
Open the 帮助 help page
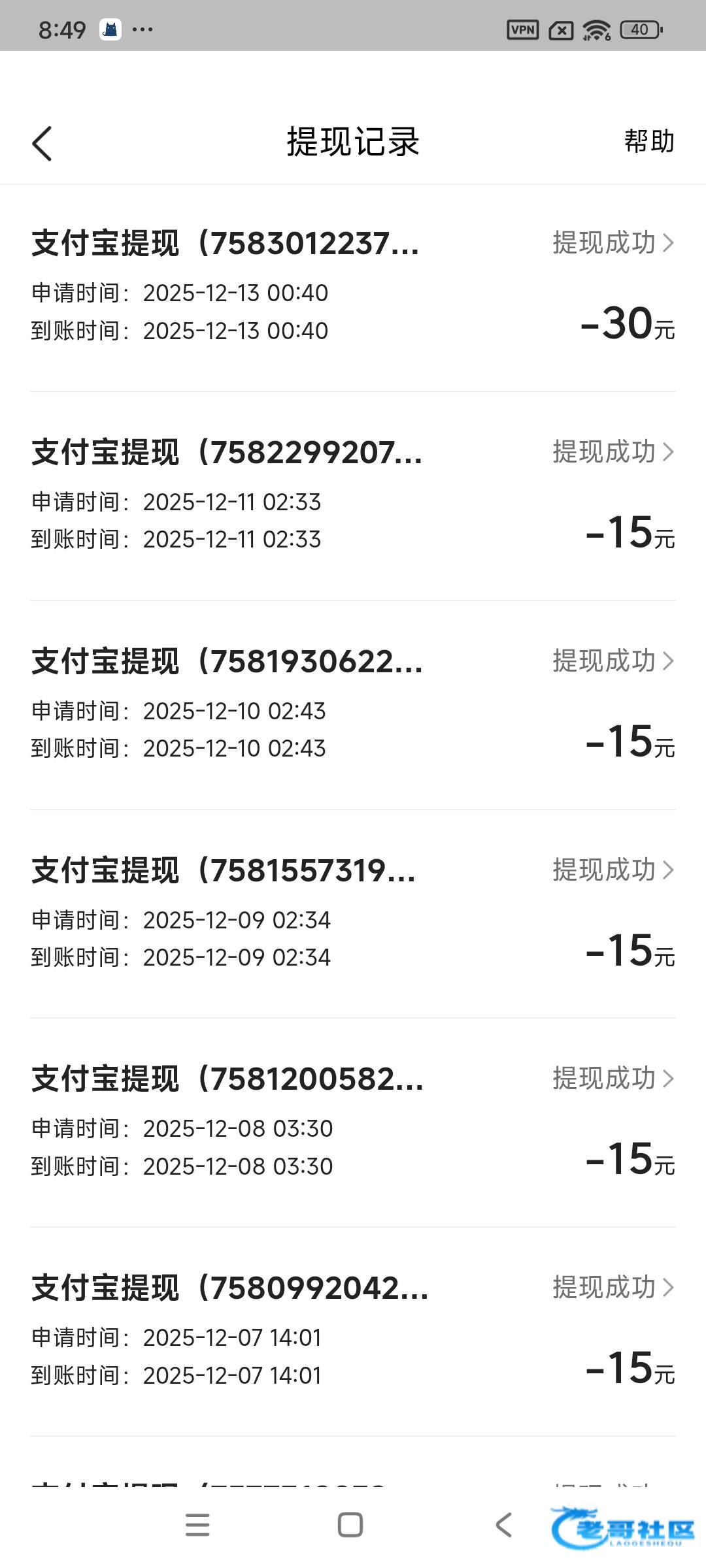tap(648, 141)
